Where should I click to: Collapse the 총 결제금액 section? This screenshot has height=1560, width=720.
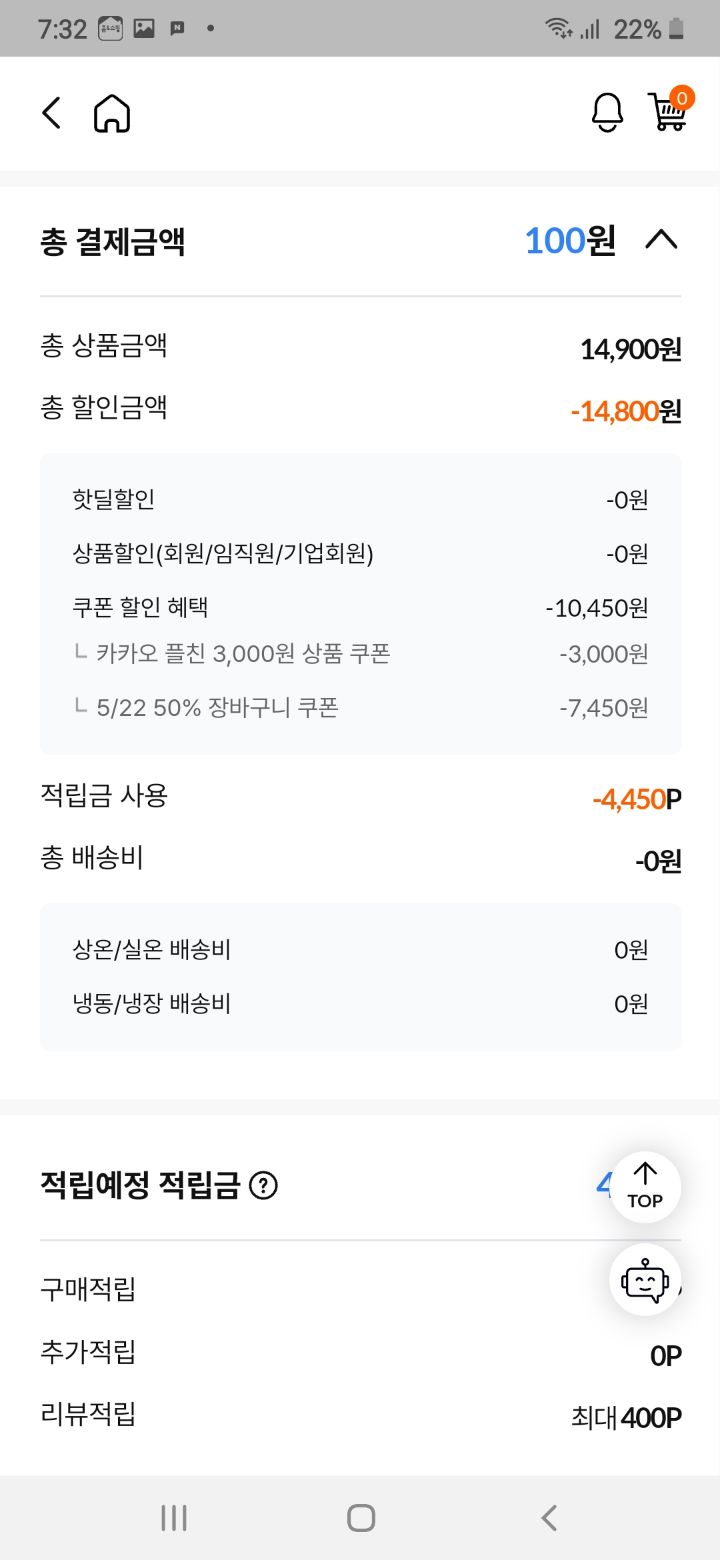(661, 240)
